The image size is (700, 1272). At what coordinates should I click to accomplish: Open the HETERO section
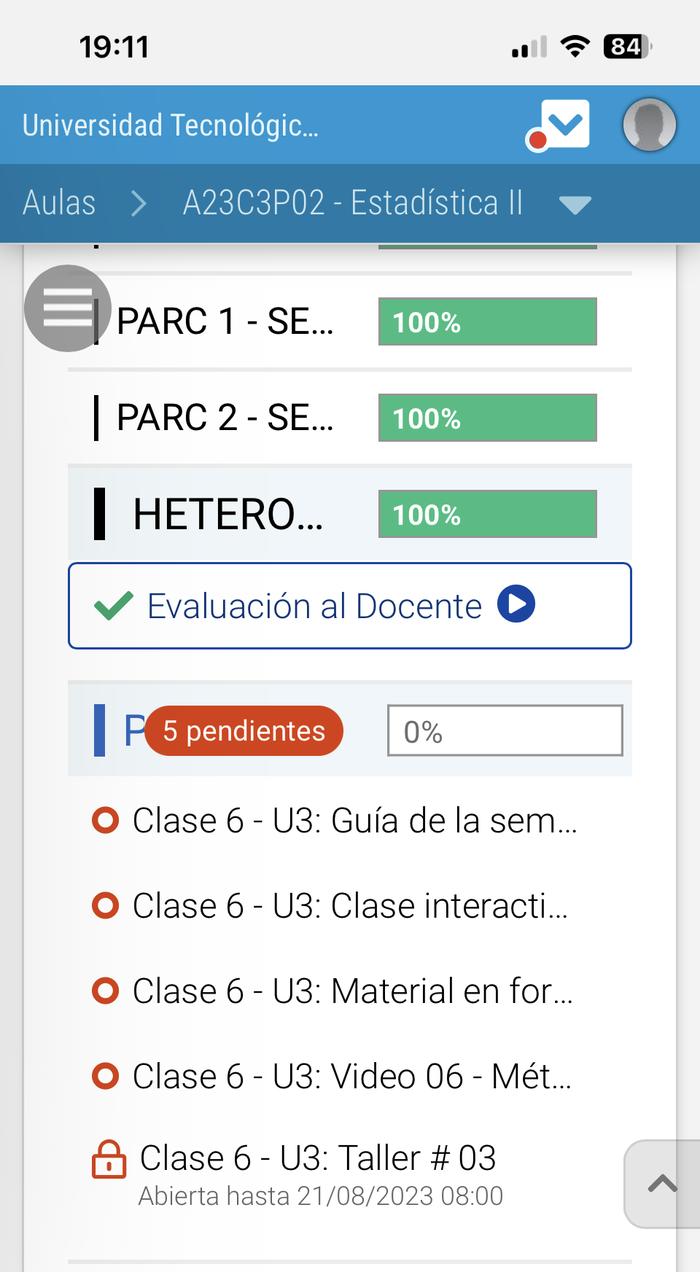[x=228, y=515]
